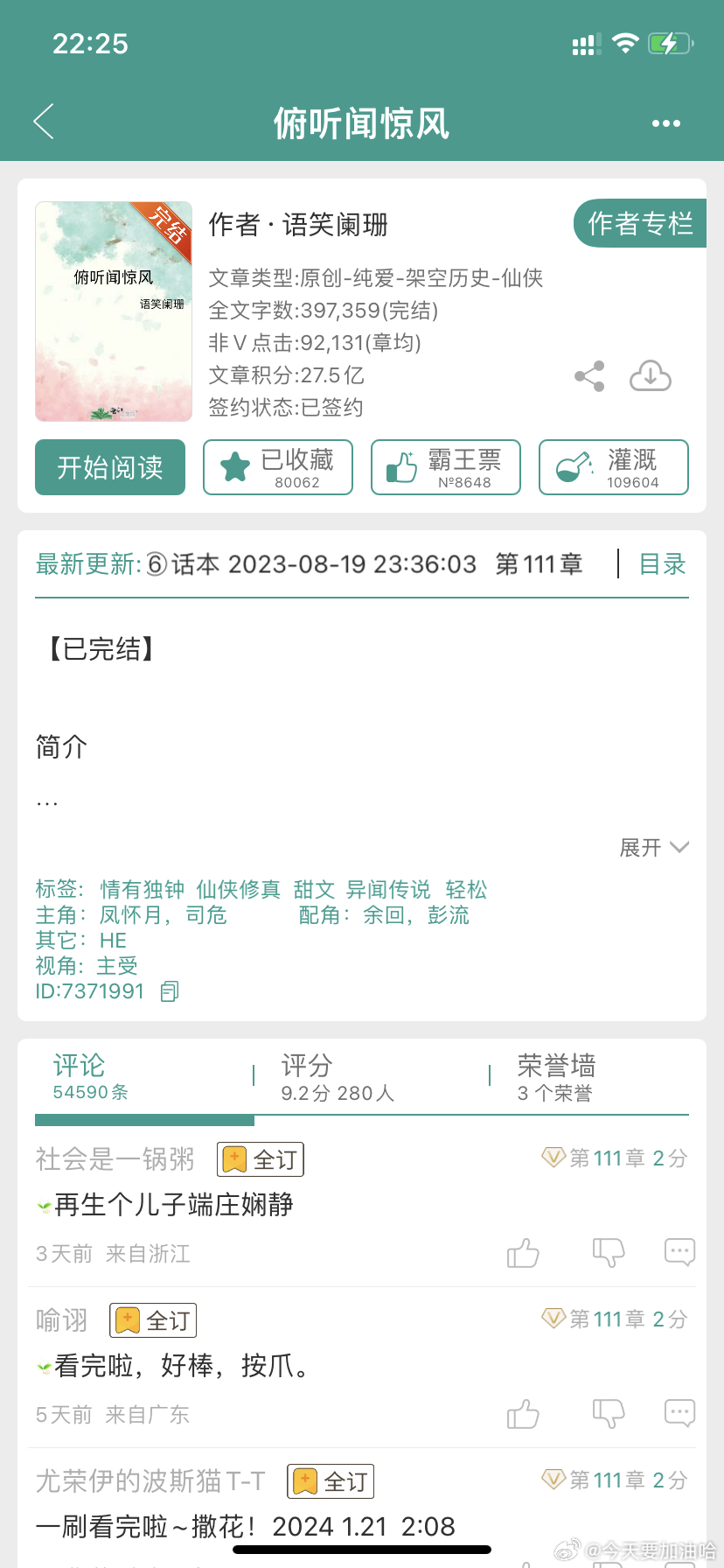Image resolution: width=724 pixels, height=1568 pixels.
Task: Like the comment by 社会是一锅粥
Action: pyautogui.click(x=523, y=1253)
